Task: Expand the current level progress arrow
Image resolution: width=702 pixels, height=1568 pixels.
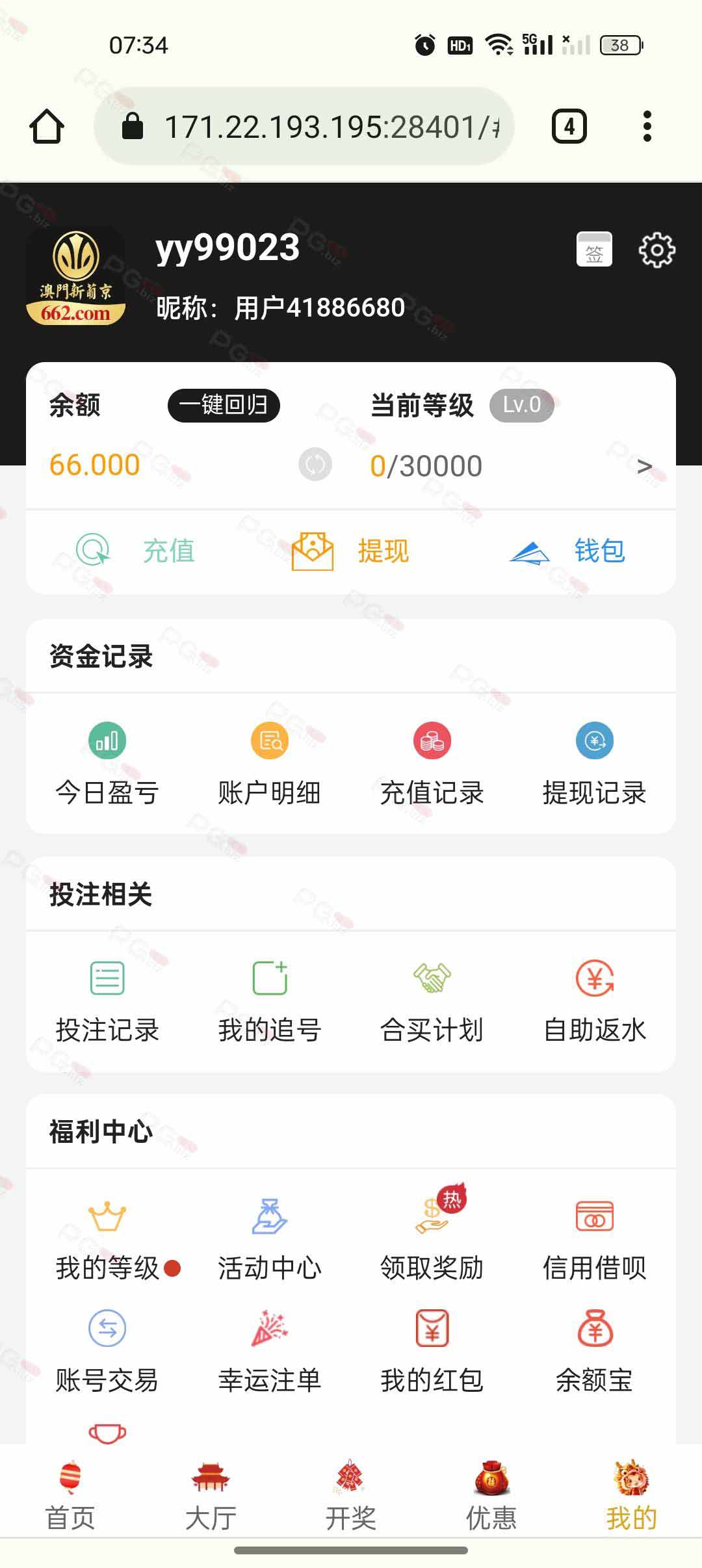Action: 644,466
